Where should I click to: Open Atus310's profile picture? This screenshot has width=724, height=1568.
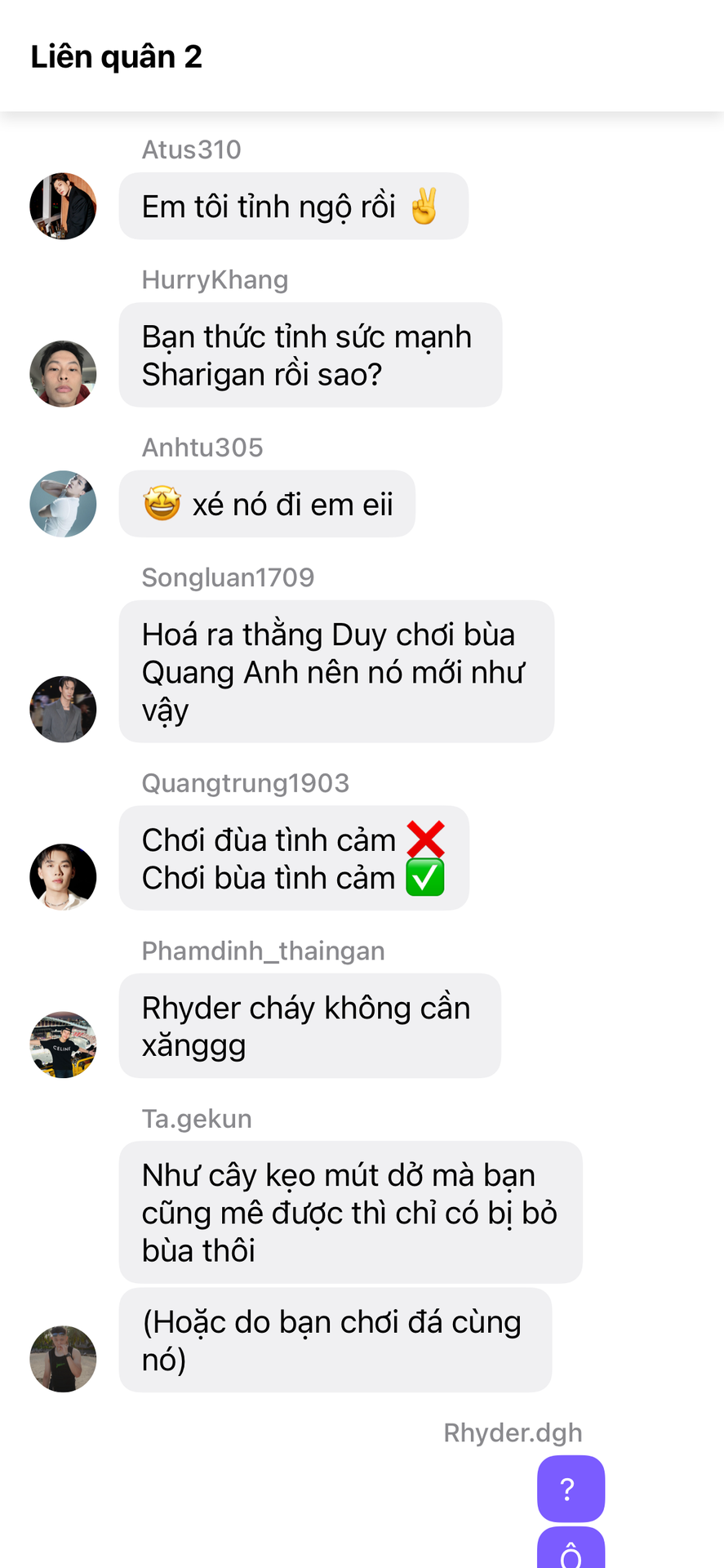[x=63, y=206]
